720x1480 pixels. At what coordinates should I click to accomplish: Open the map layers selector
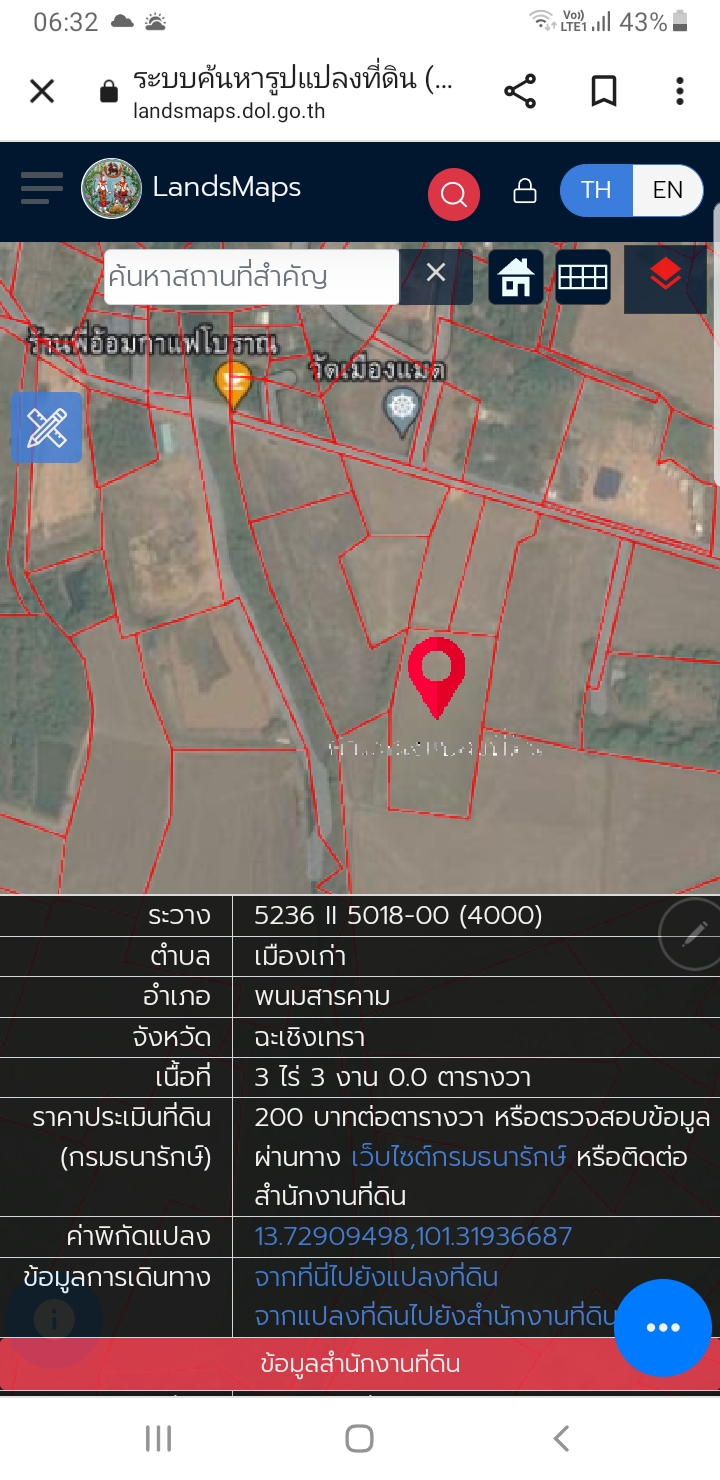[x=665, y=276]
